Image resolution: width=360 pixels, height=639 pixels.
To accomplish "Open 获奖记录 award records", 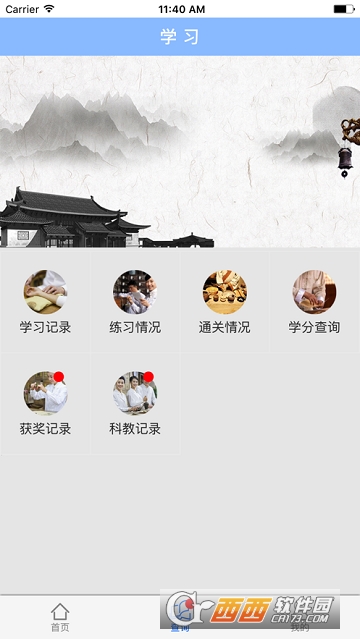I will point(45,403).
